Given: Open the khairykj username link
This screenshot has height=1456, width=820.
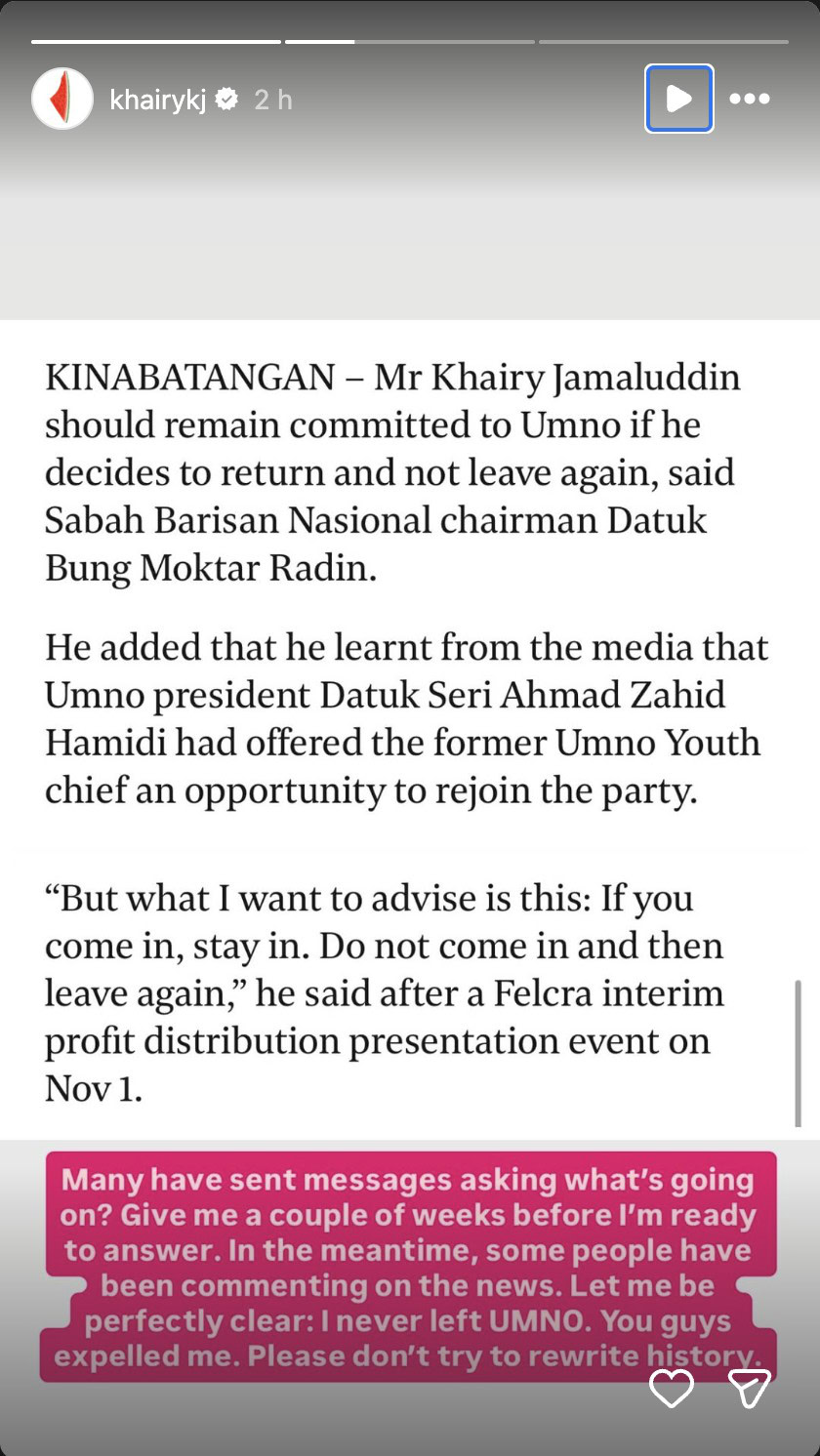Looking at the screenshot, I should click(x=157, y=100).
